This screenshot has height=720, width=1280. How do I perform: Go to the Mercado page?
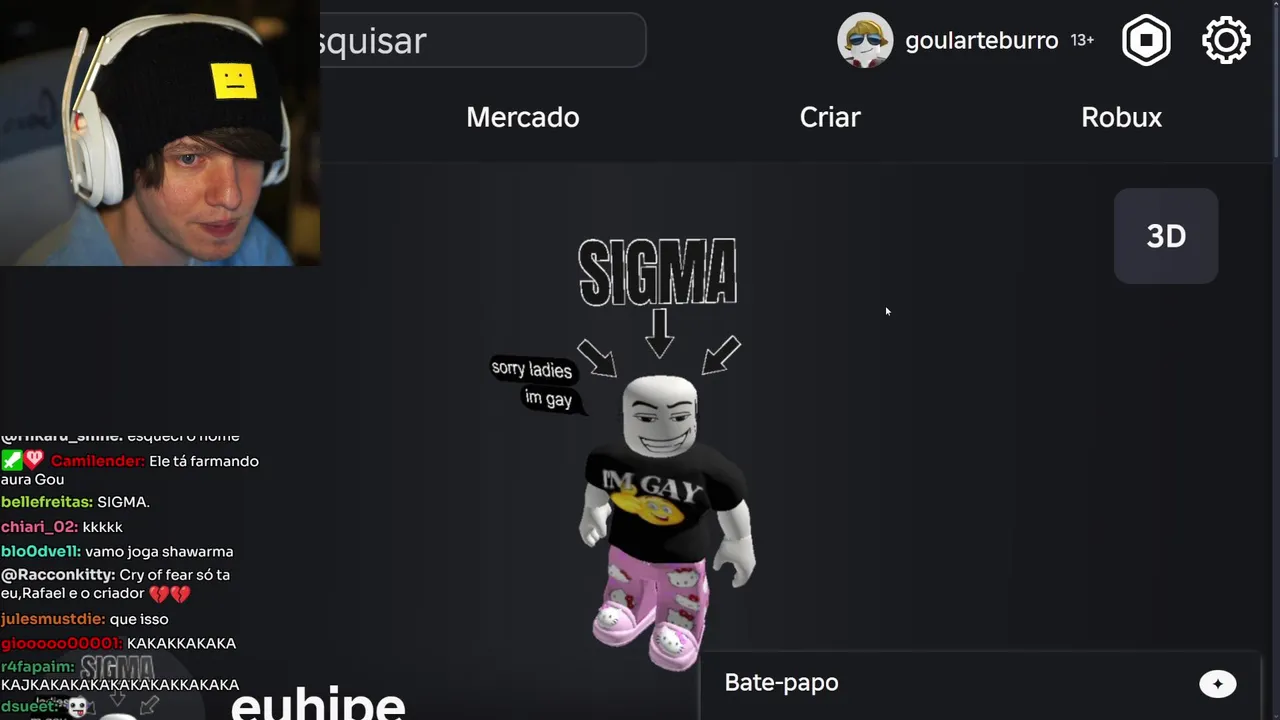522,117
